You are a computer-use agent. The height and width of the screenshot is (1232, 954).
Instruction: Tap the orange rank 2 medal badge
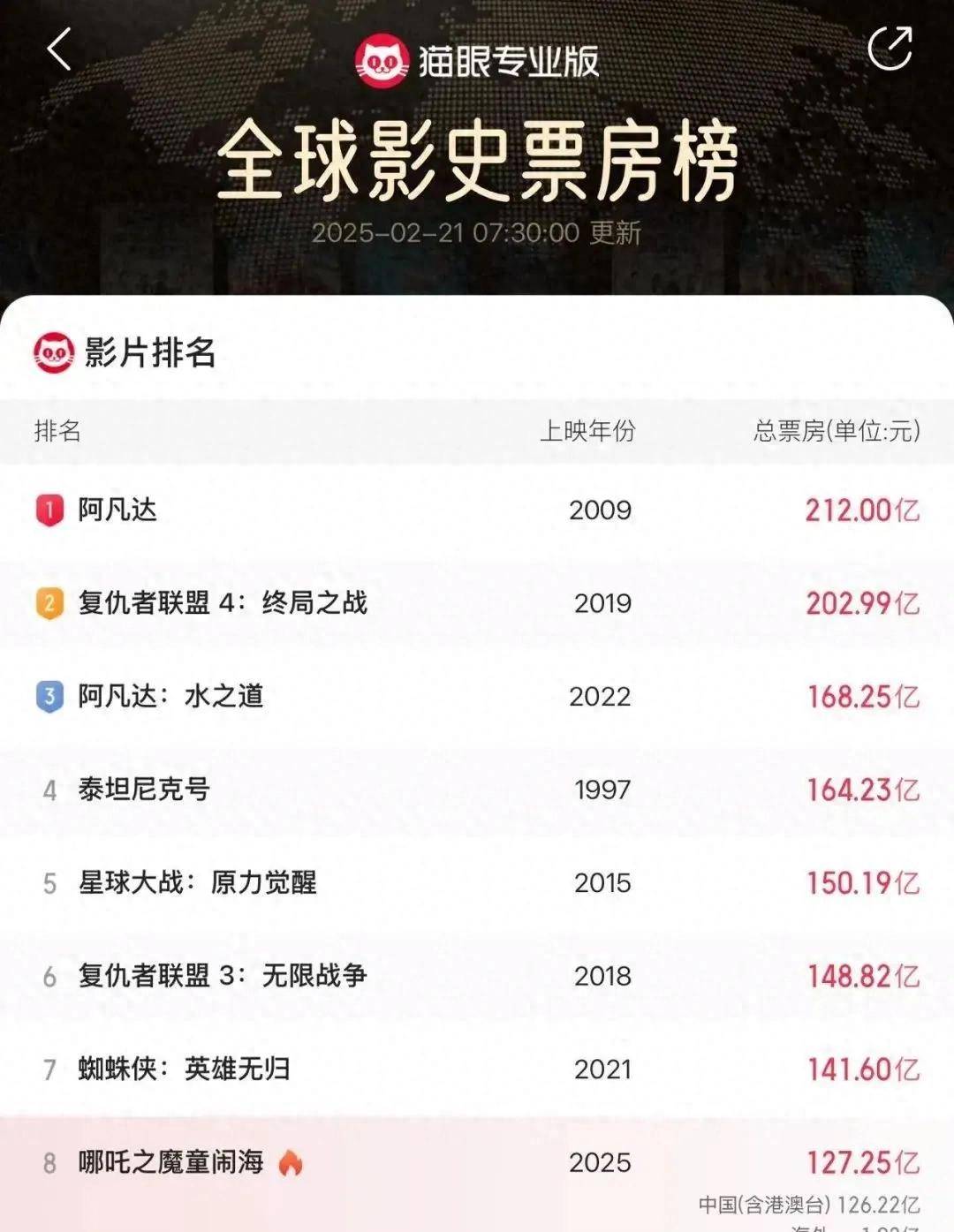(48, 605)
